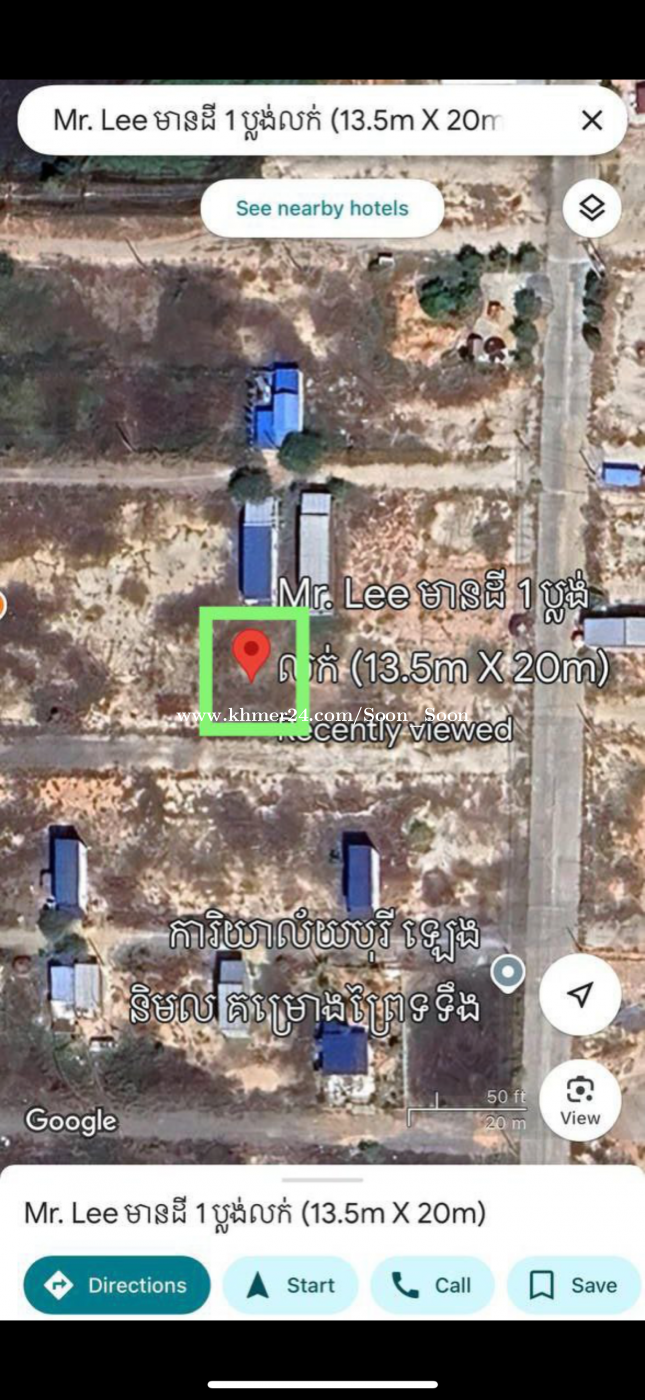This screenshot has width=645, height=1400.
Task: Call this place
Action: [432, 1285]
